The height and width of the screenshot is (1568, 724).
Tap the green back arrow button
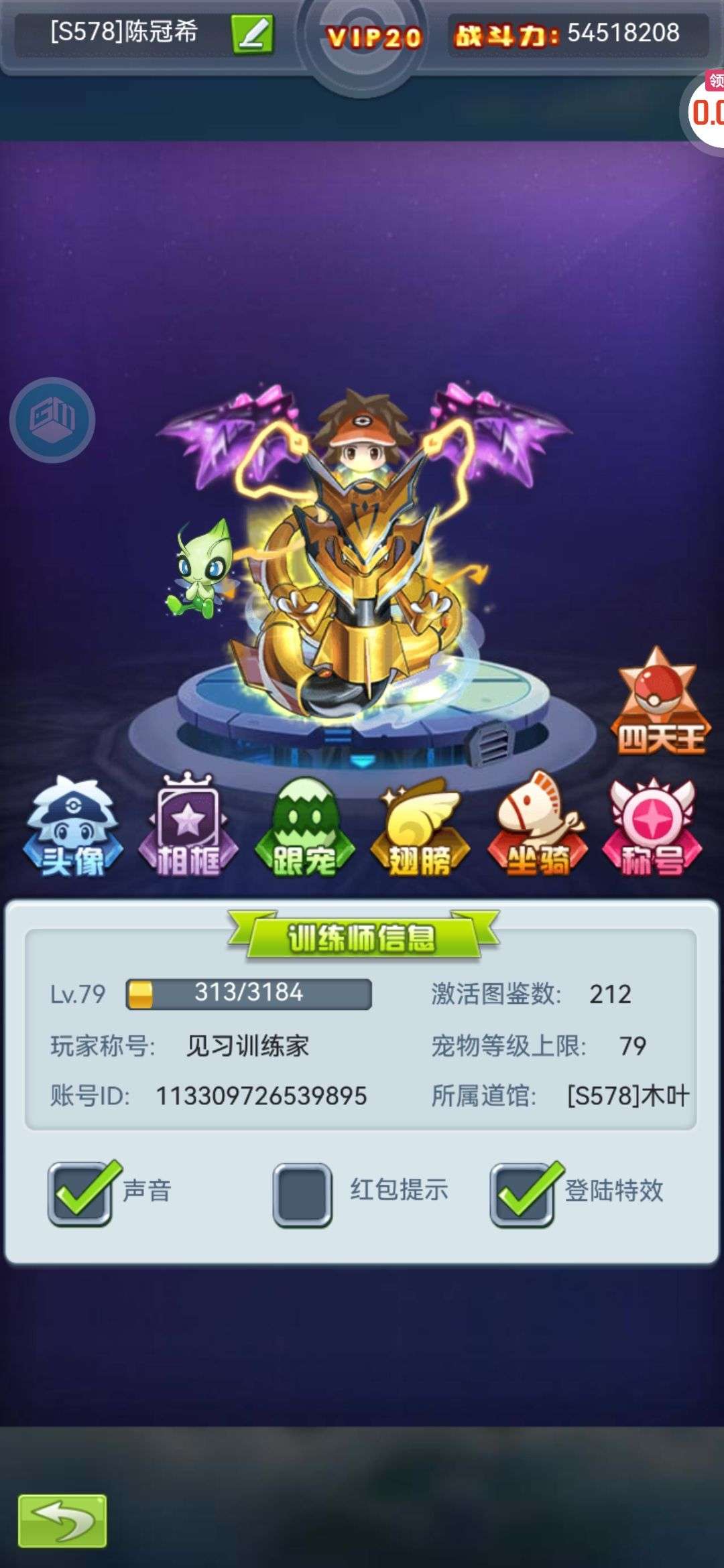(62, 1521)
